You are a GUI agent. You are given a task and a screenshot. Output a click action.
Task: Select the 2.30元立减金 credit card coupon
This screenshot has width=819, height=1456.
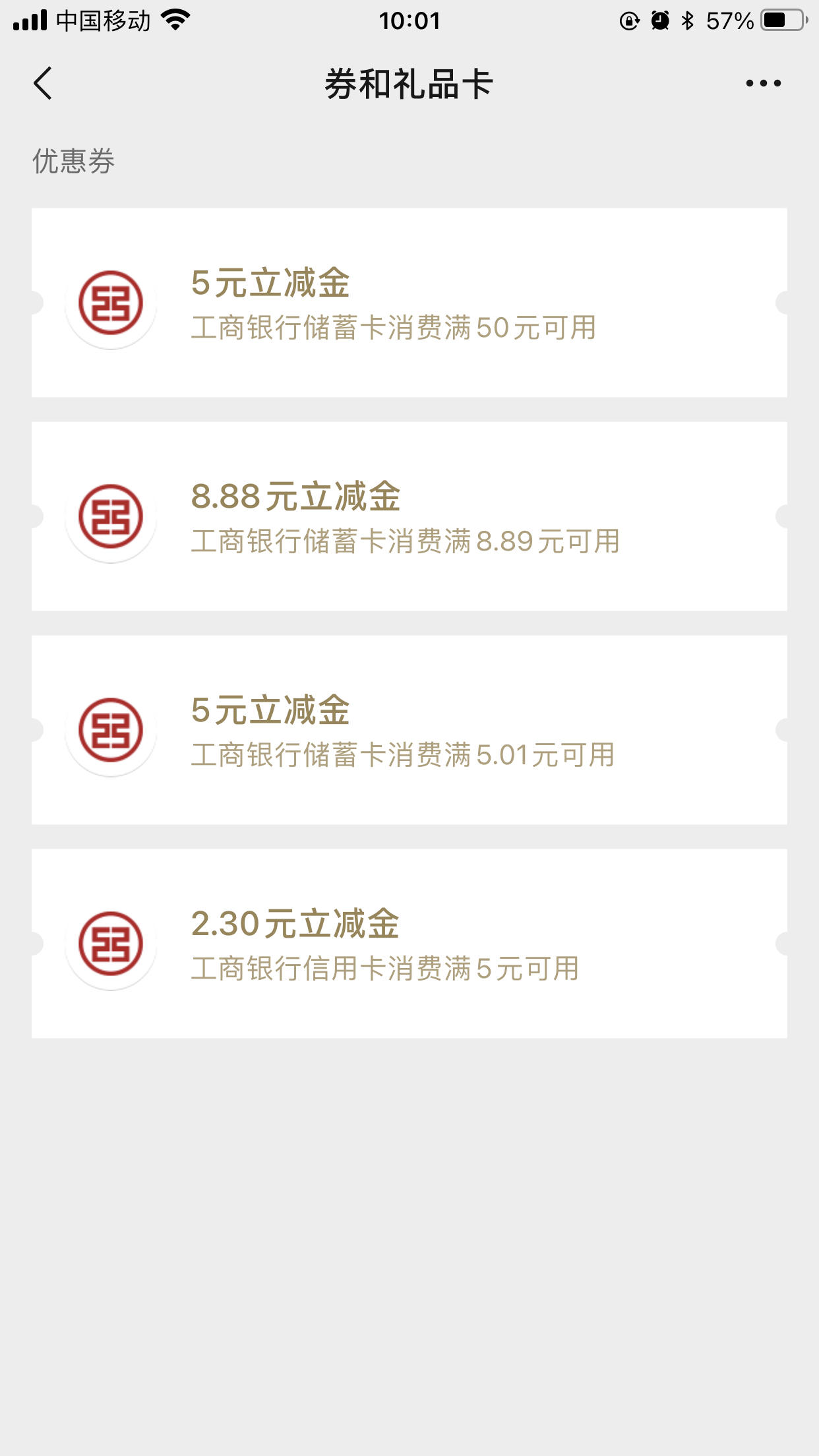(x=409, y=944)
